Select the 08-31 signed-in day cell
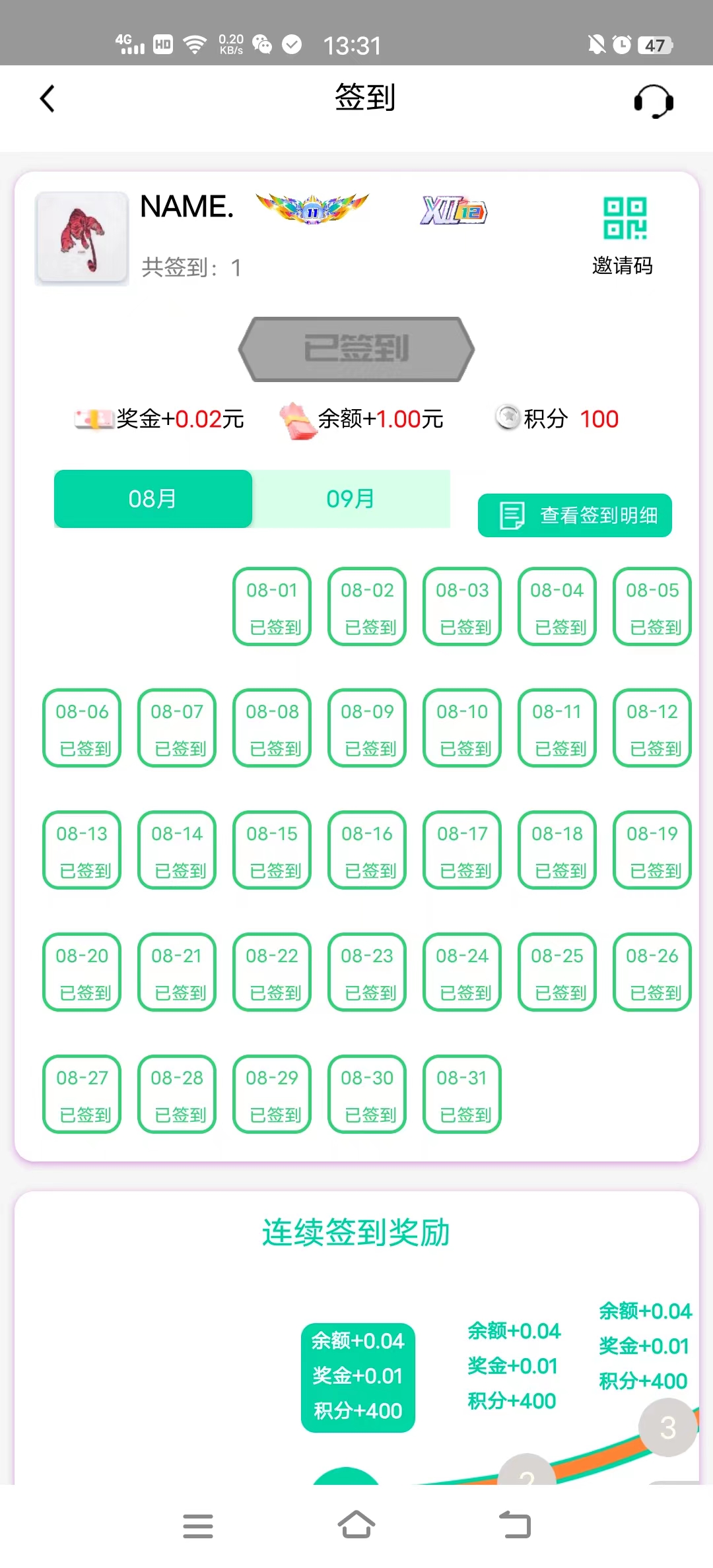The image size is (713, 1568). point(461,1094)
